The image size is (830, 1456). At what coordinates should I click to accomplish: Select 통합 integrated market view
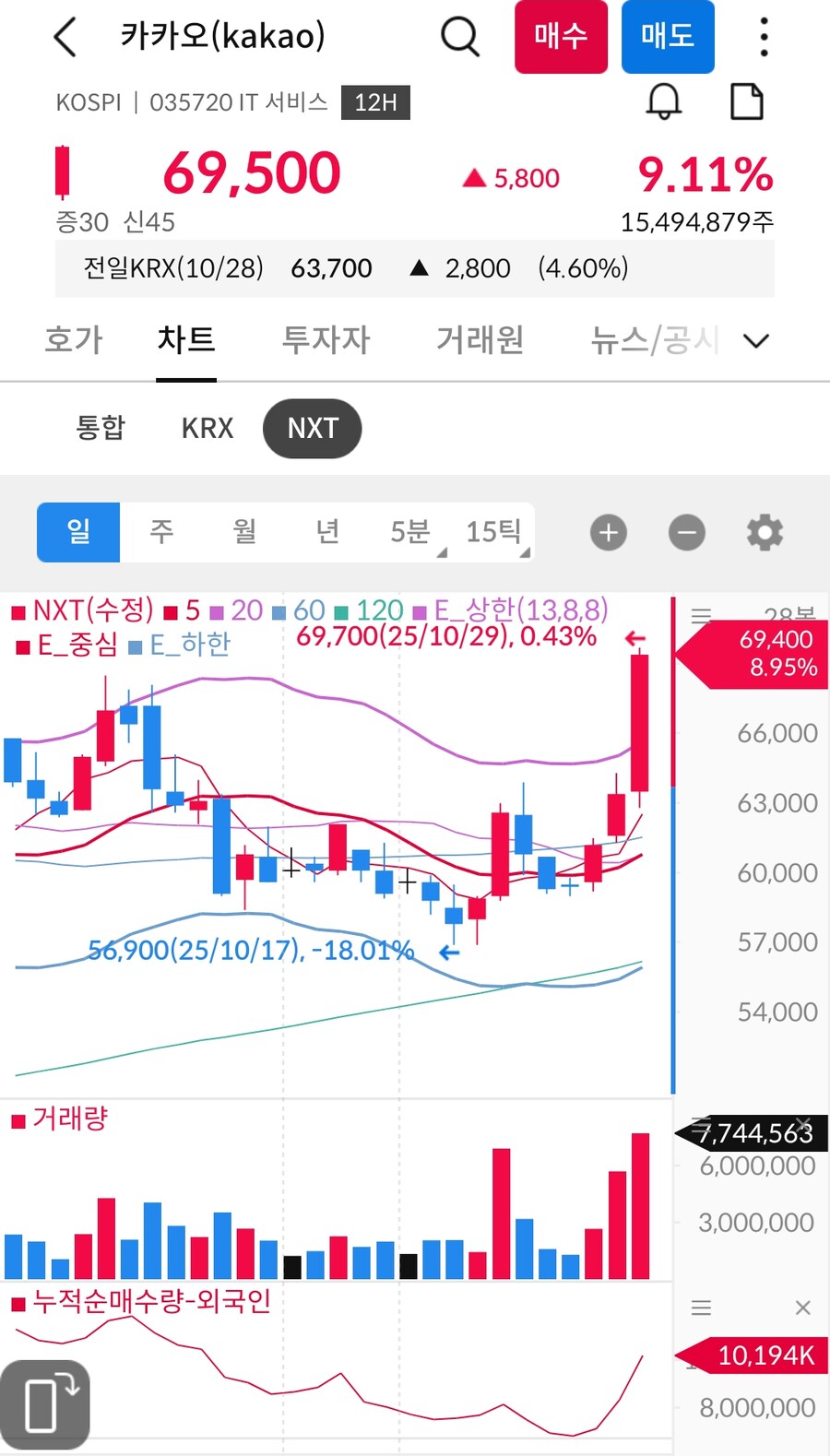[101, 428]
